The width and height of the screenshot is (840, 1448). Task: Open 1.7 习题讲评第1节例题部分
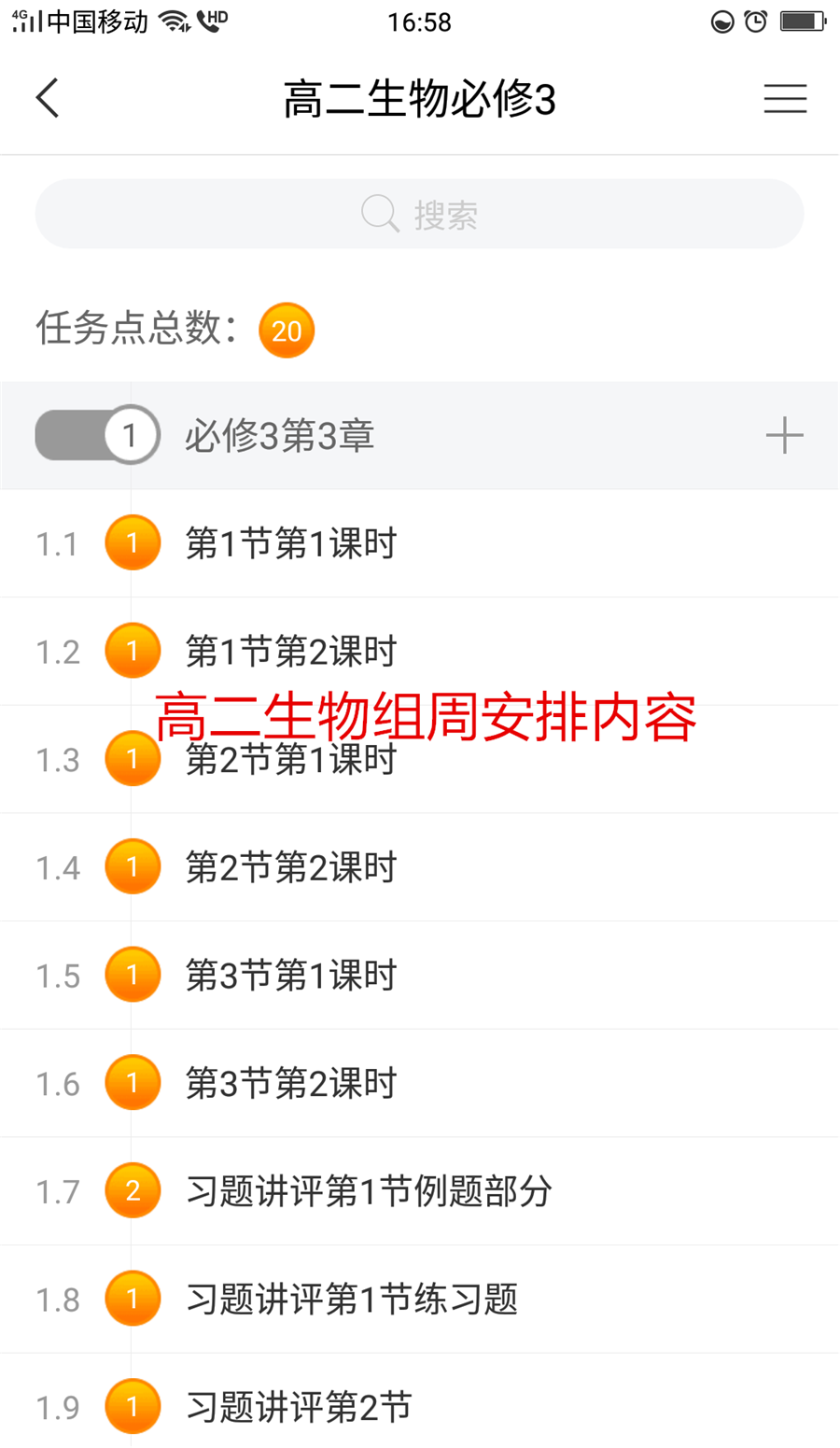[x=420, y=1191]
